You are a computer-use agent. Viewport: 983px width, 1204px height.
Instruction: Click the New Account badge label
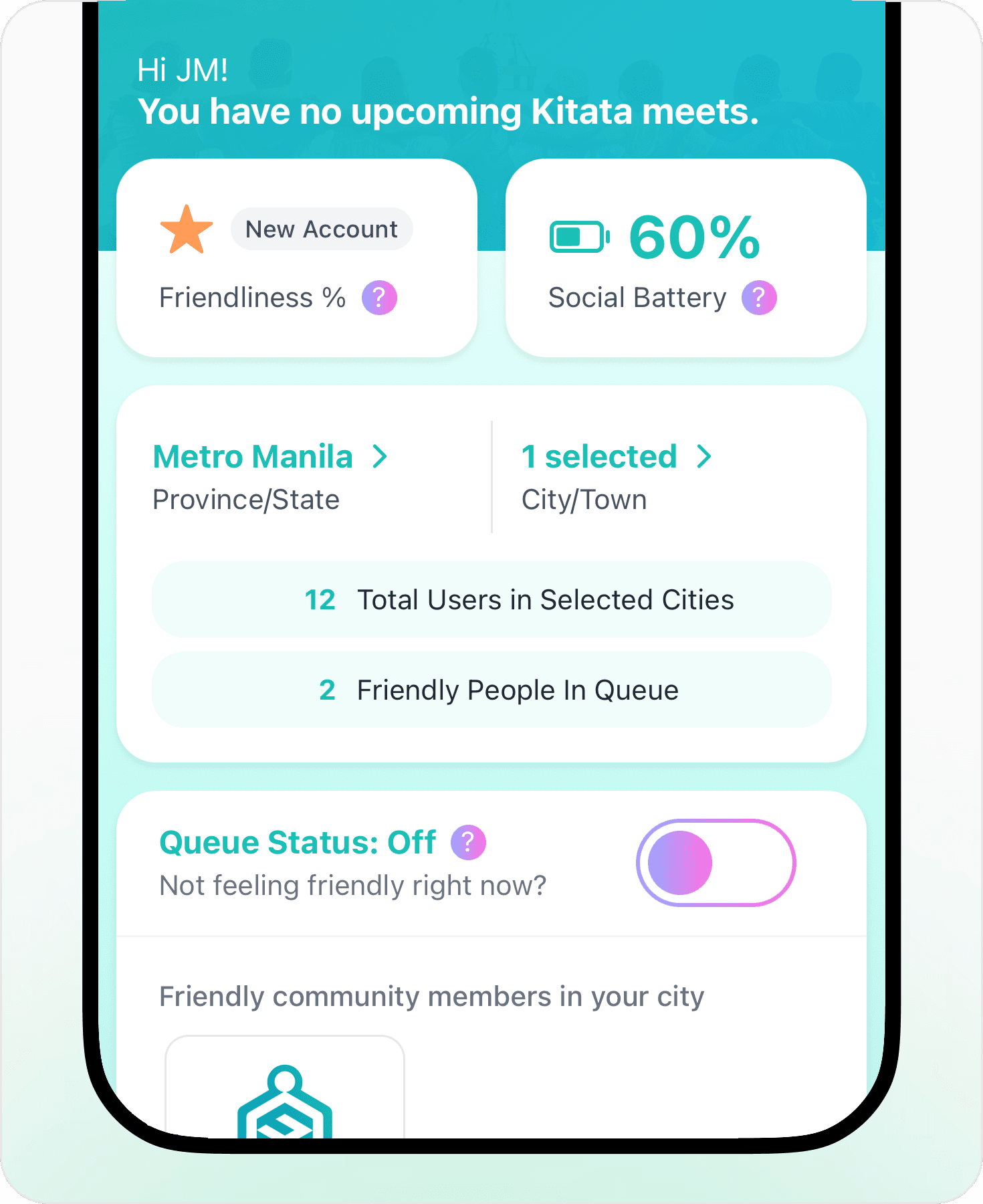[x=322, y=228]
